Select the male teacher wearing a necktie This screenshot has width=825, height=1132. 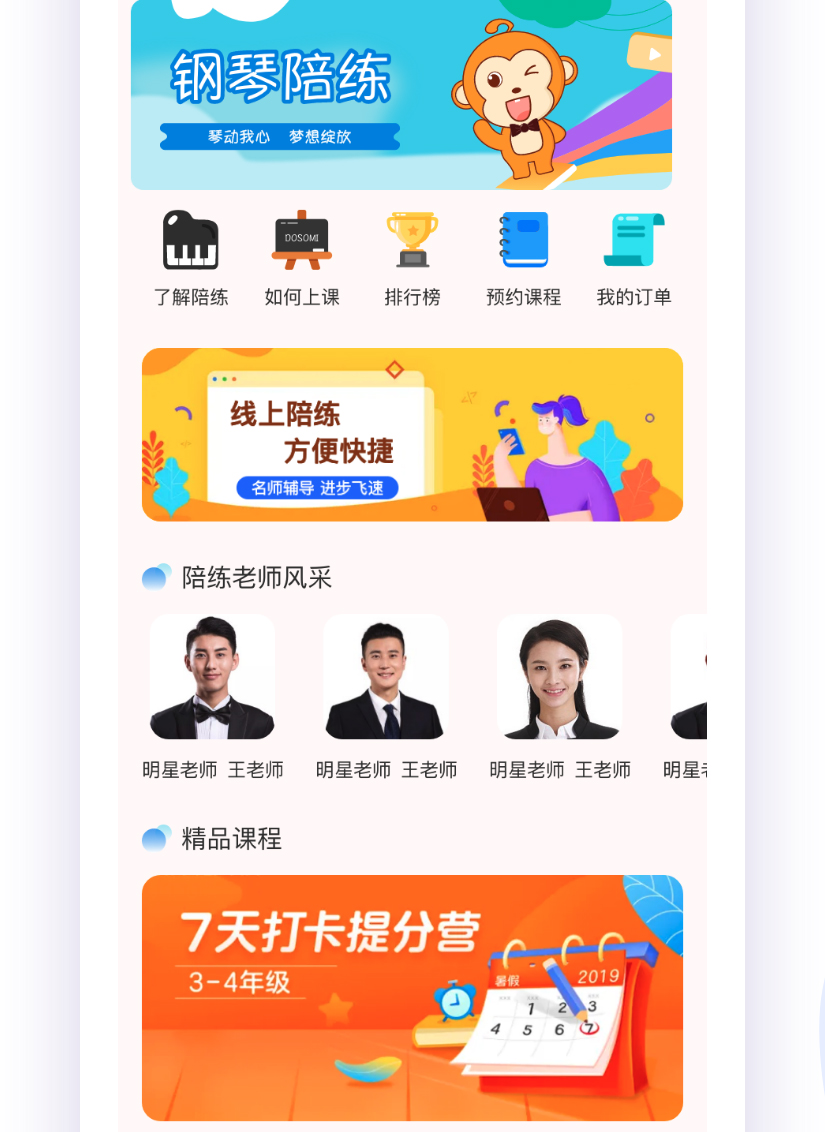pyautogui.click(x=386, y=678)
